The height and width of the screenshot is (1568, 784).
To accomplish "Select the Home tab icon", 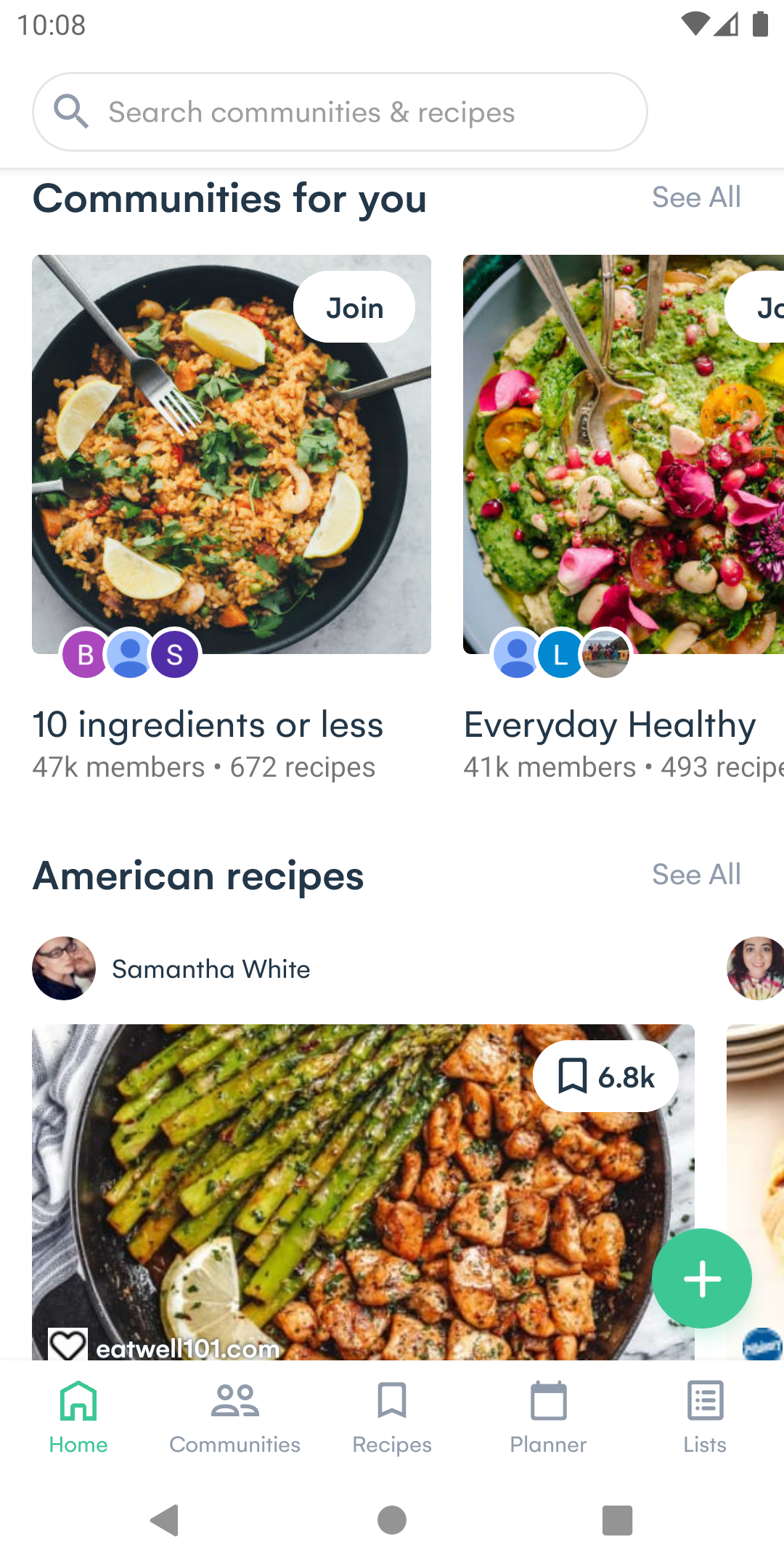I will pos(78,1400).
